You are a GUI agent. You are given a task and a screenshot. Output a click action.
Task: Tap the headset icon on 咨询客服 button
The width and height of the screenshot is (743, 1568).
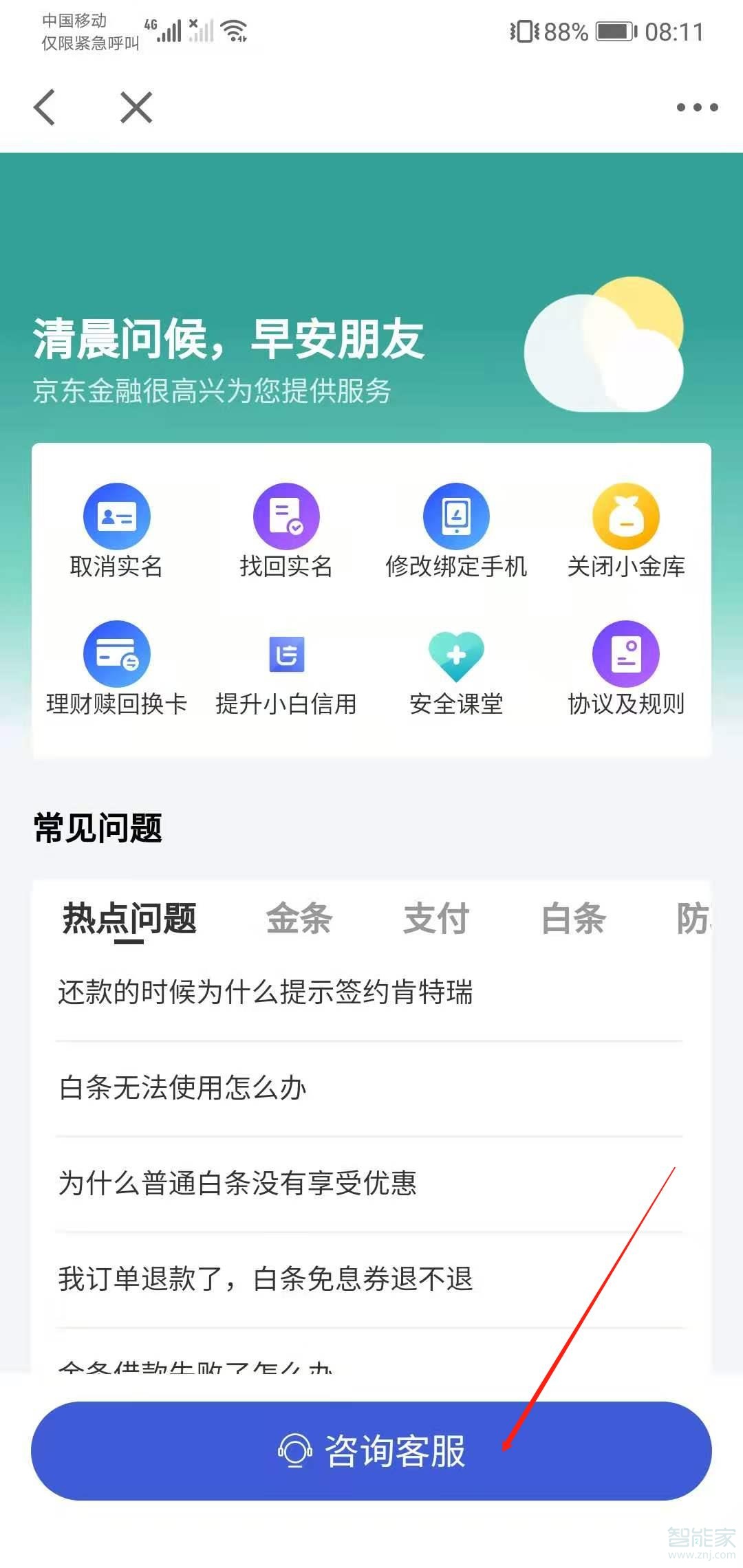click(x=296, y=1448)
